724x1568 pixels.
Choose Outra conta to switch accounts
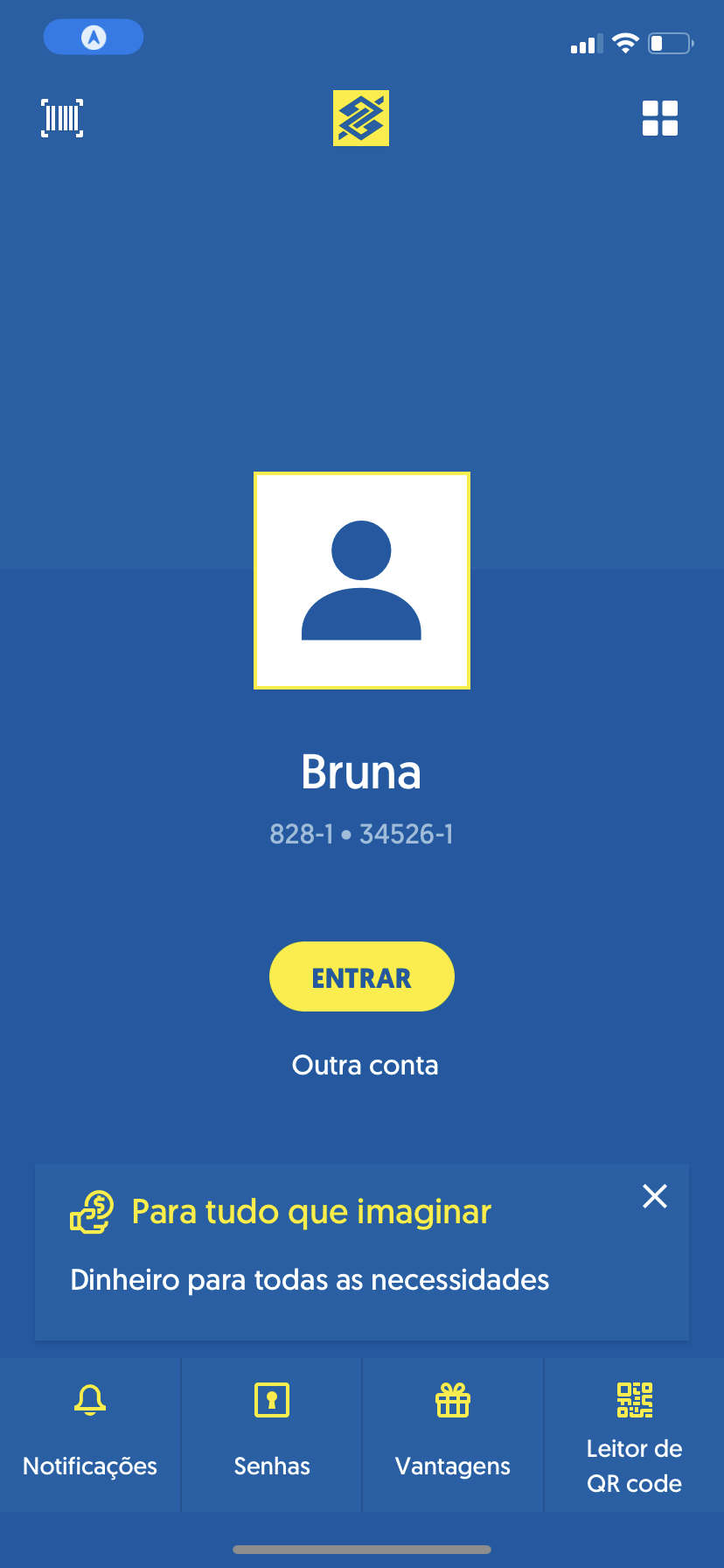(x=365, y=1065)
